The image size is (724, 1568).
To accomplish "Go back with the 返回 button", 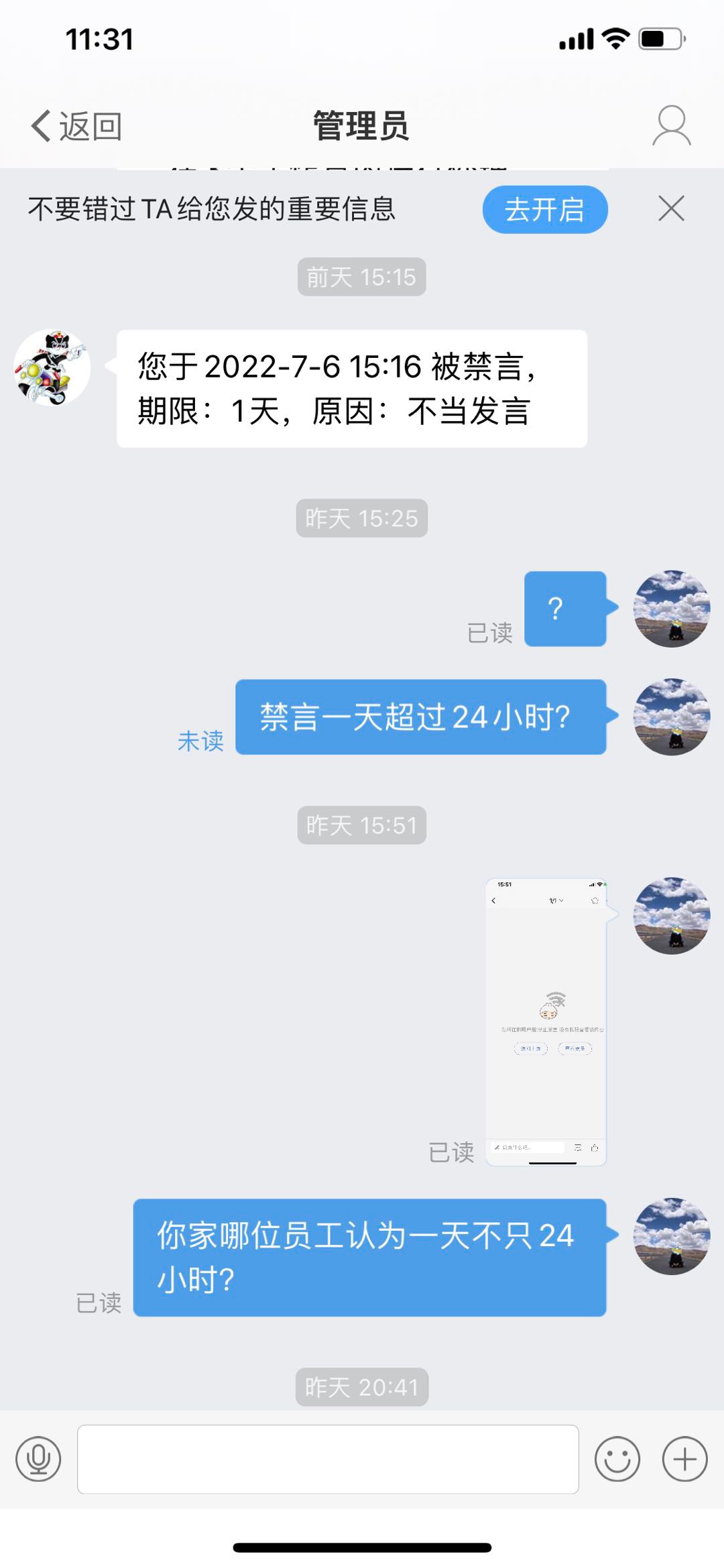I will [76, 126].
